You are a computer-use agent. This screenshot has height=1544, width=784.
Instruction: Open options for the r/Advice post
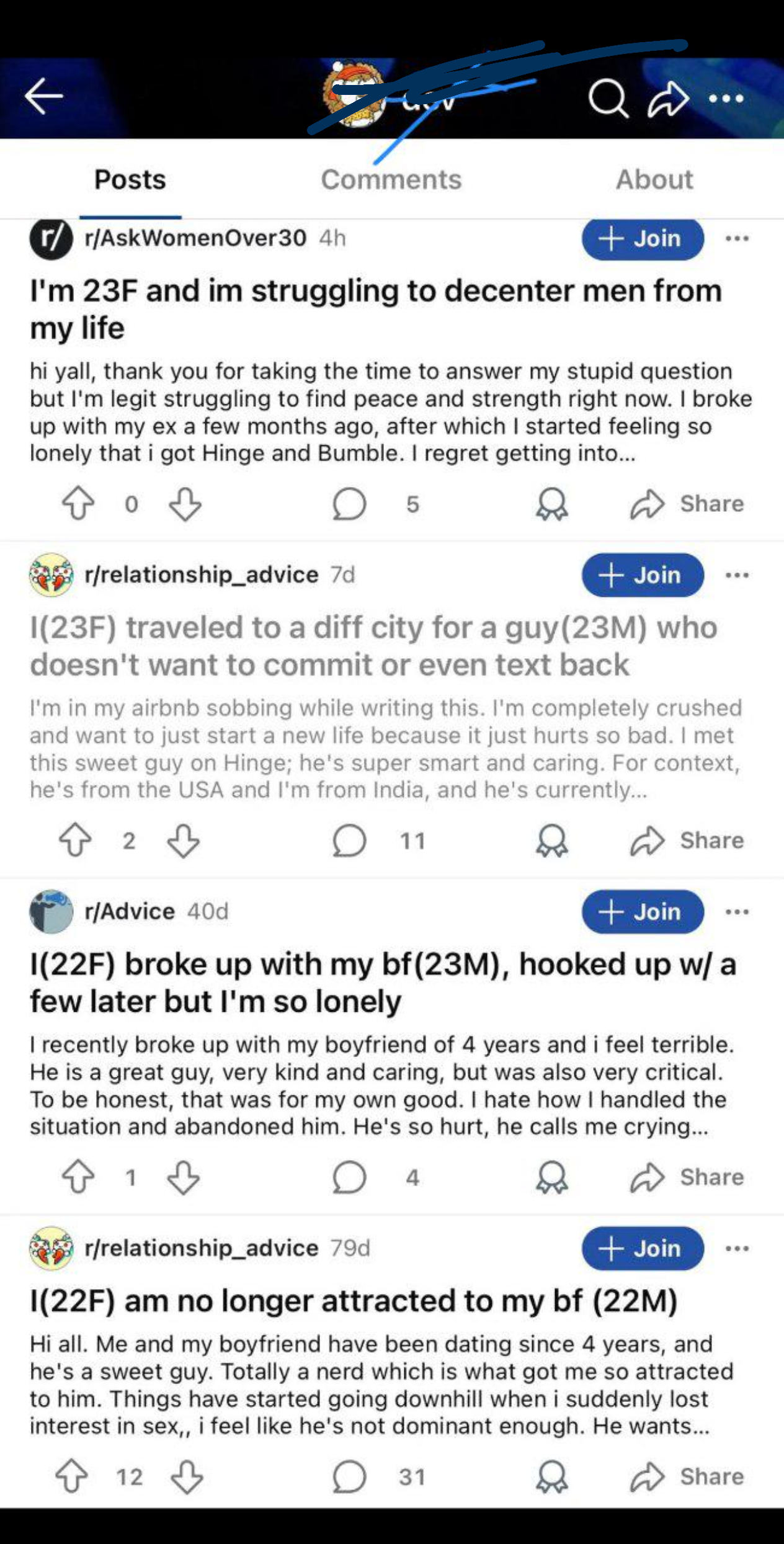click(x=737, y=912)
